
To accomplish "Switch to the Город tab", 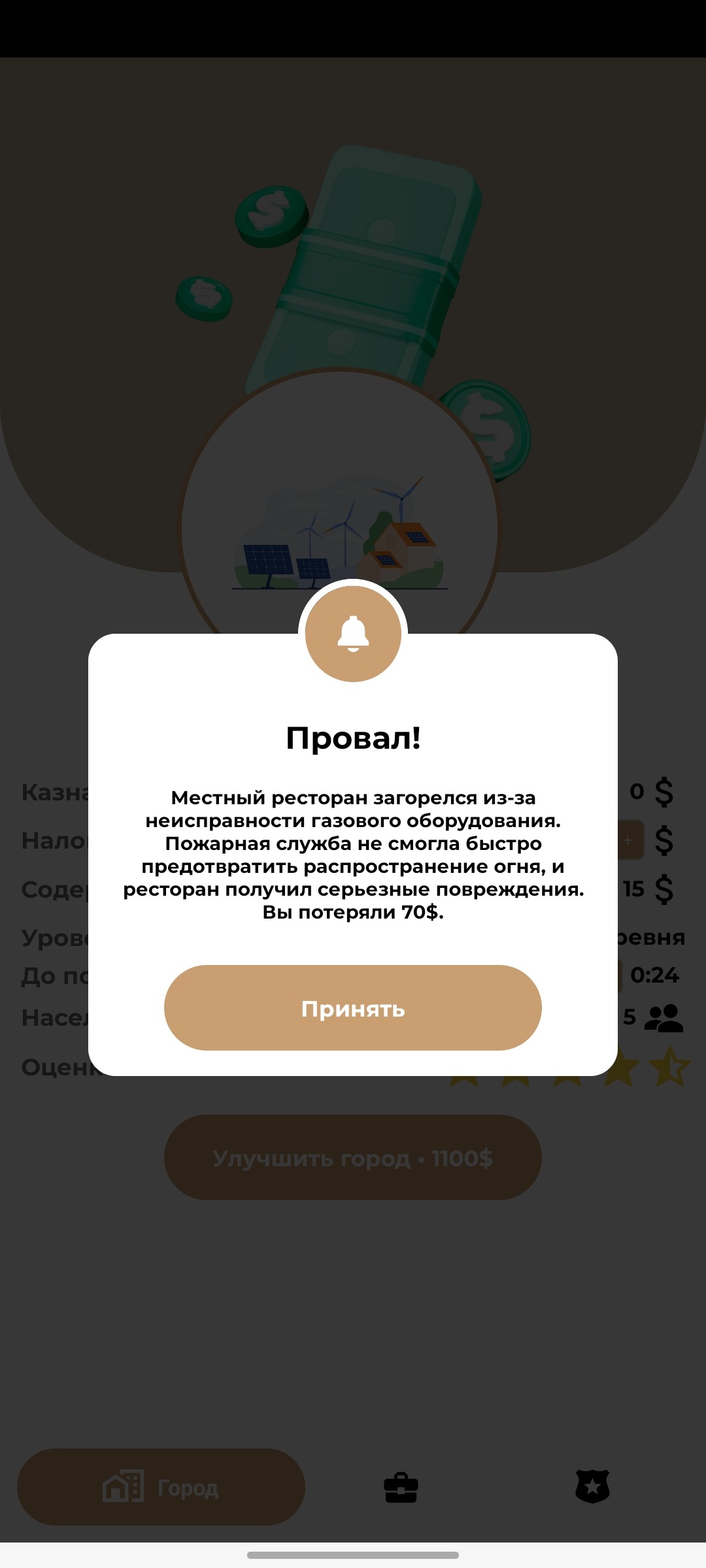I will (x=161, y=1487).
